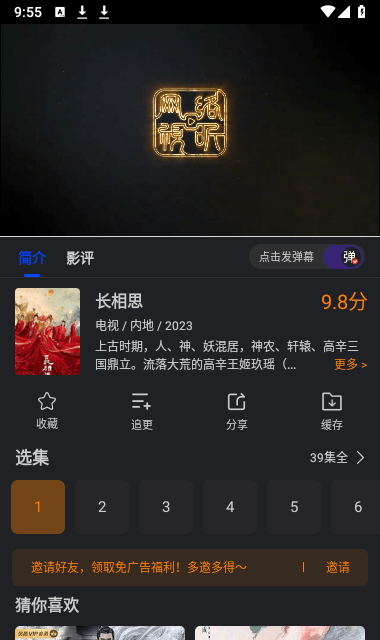Add 长相思 to favorites via 收藏
This screenshot has height=640, width=380.
point(47,411)
